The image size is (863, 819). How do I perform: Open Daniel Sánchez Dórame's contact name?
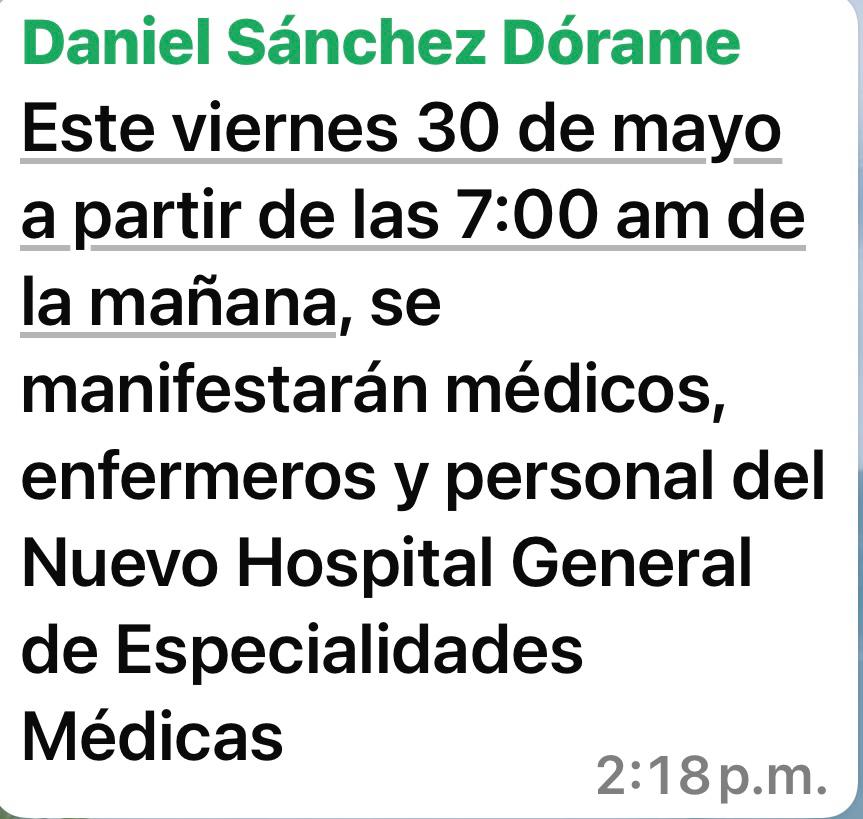click(x=380, y=44)
